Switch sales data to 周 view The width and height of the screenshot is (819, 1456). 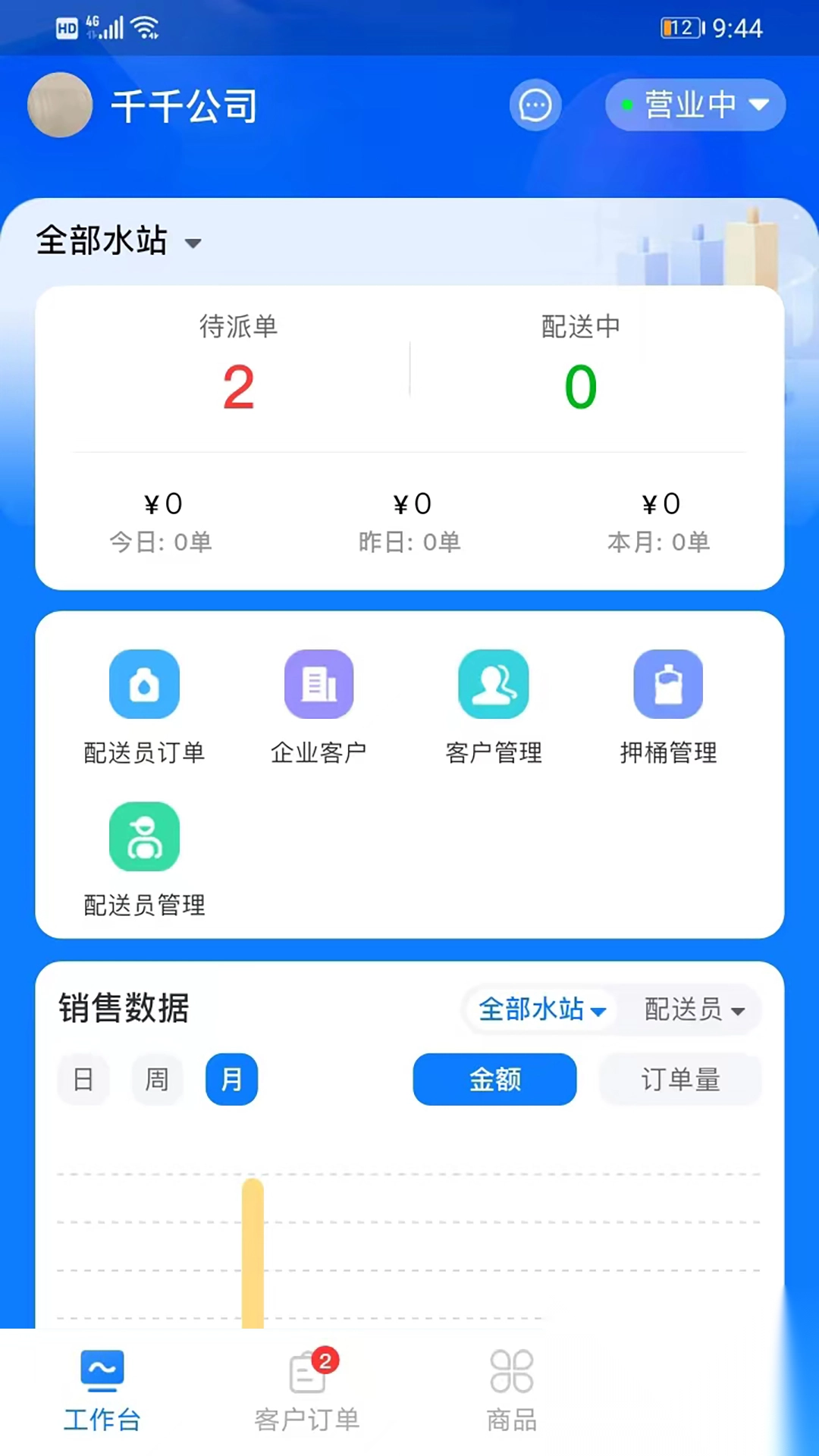pyautogui.click(x=157, y=1079)
